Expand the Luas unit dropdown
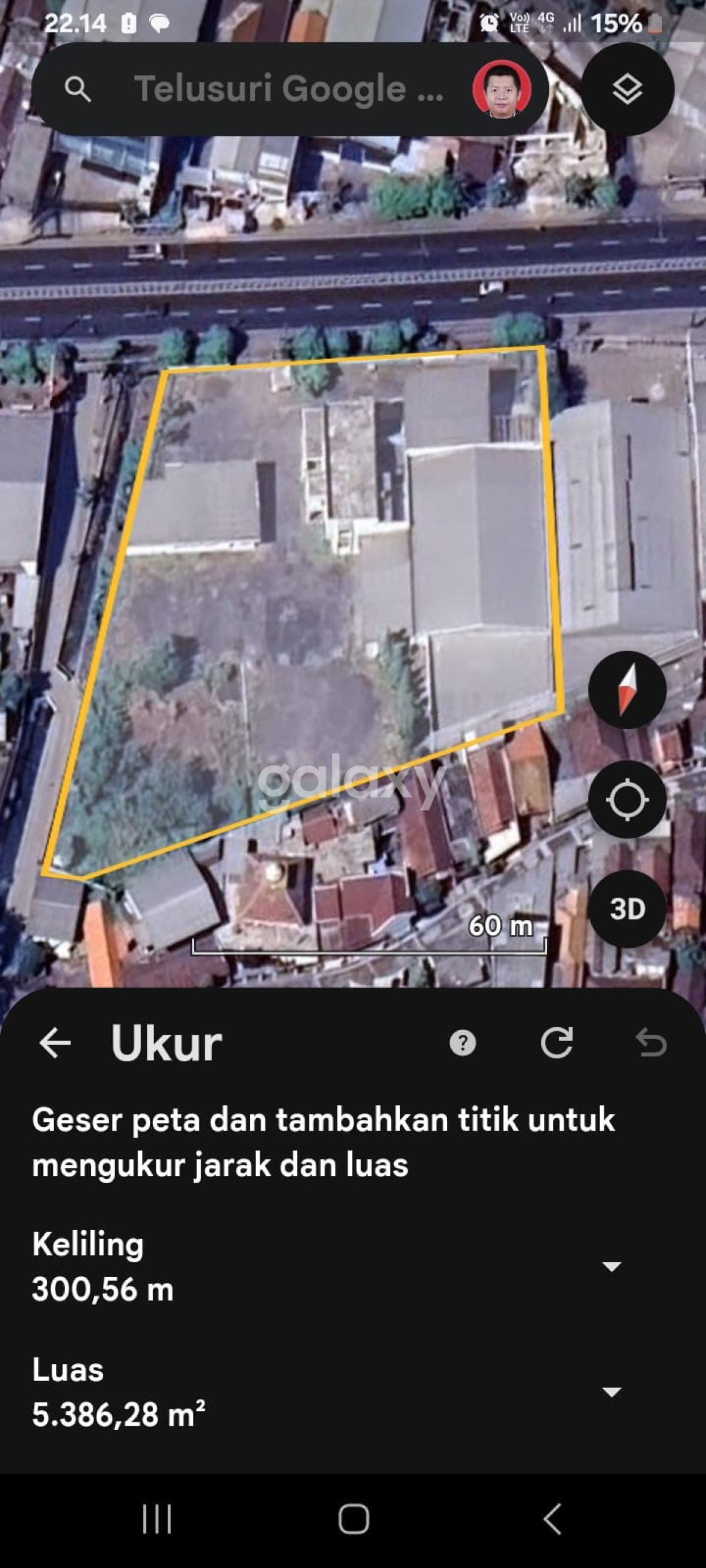 (x=611, y=1392)
